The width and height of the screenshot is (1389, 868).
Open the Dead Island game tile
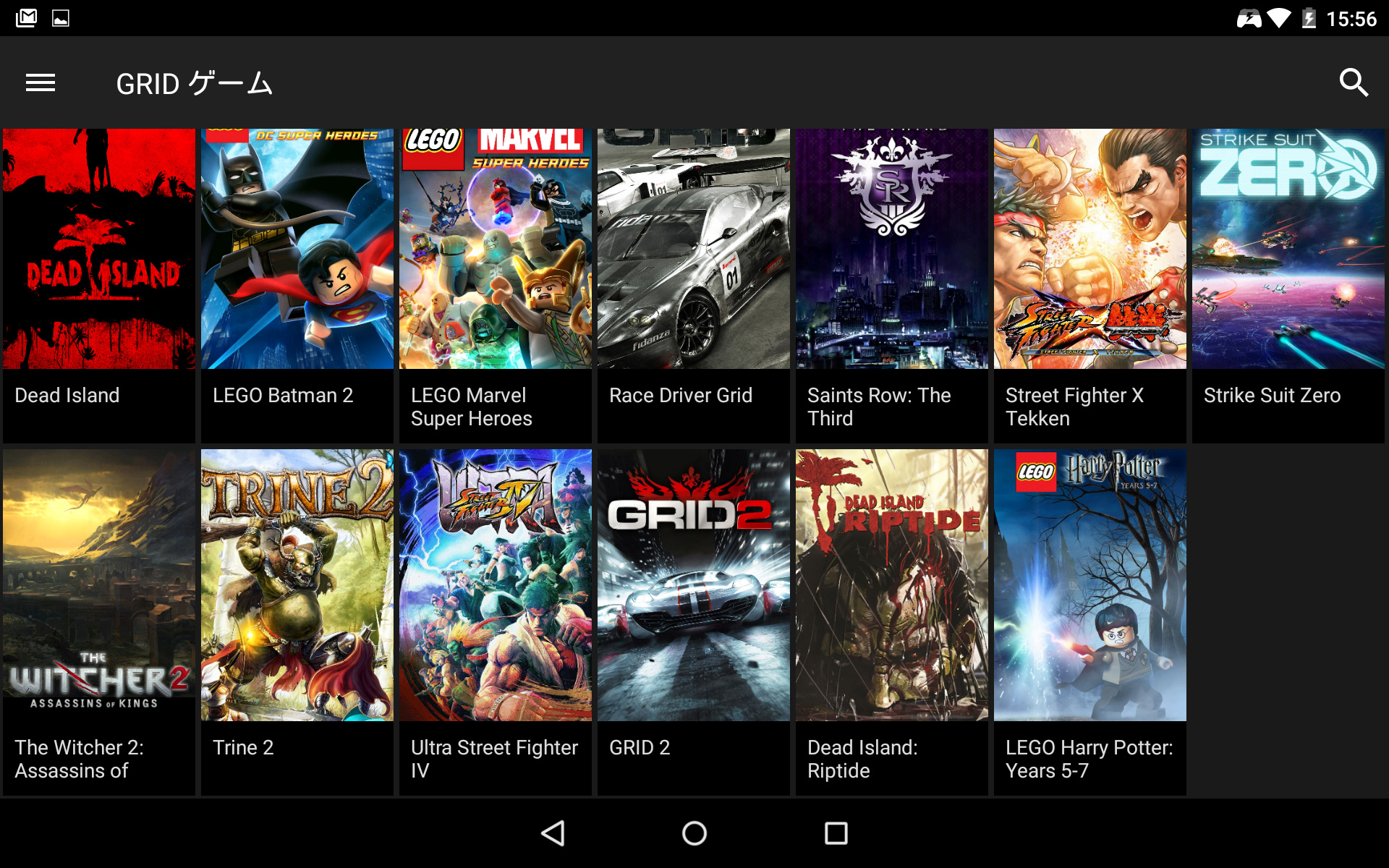pos(99,286)
